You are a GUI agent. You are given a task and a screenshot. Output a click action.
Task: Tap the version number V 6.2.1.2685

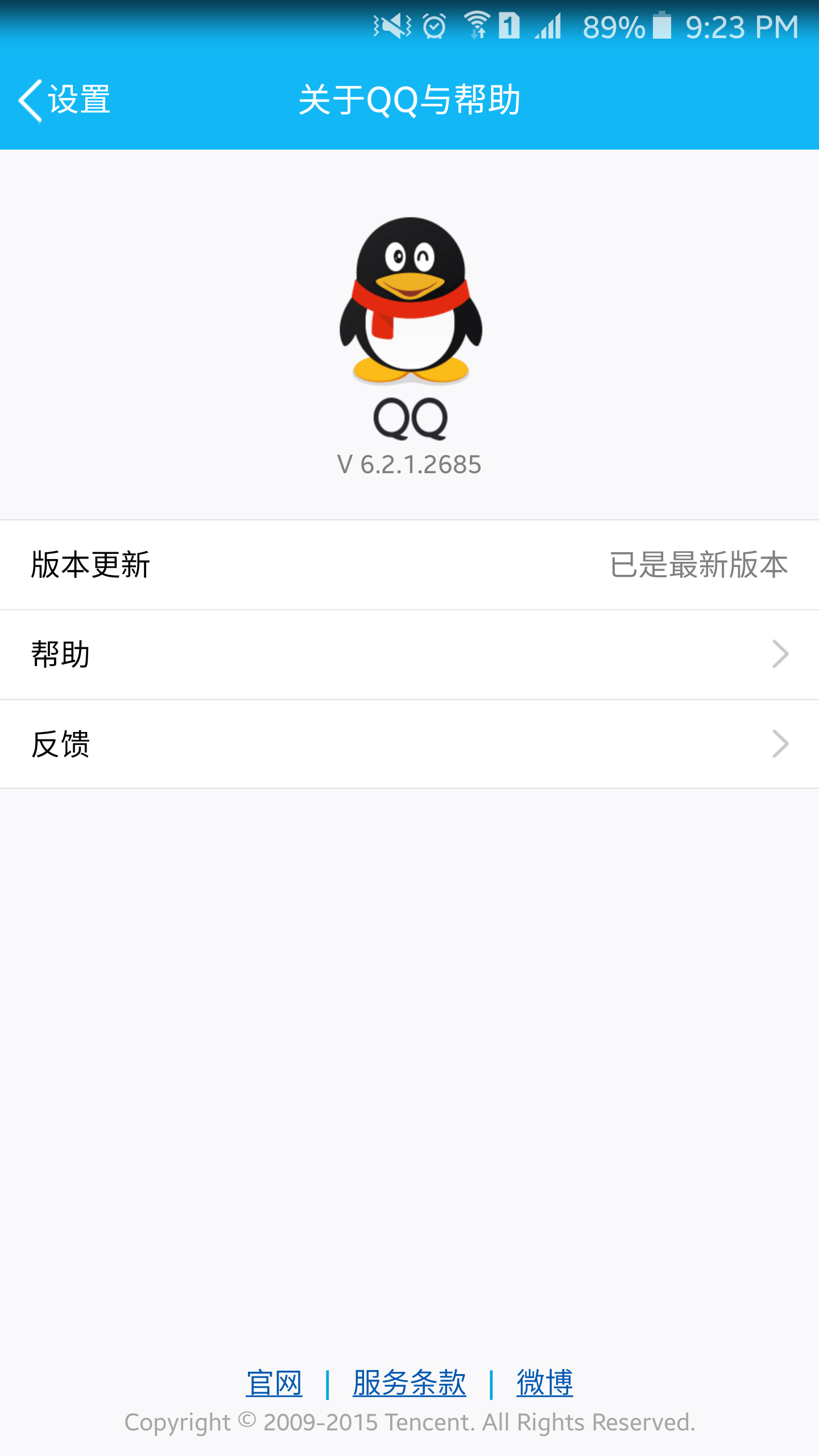(408, 465)
